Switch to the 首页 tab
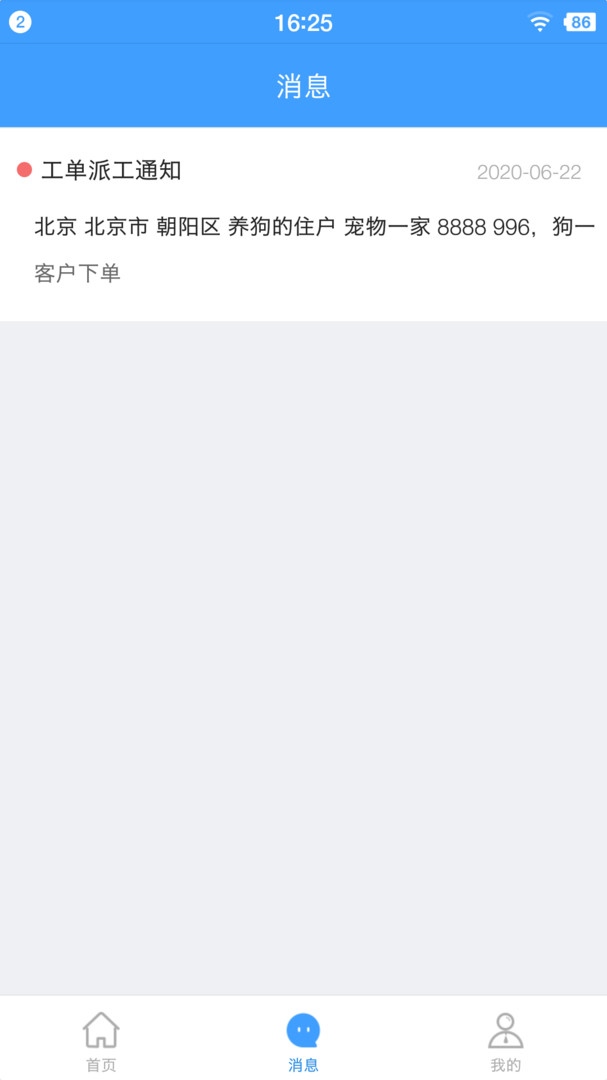The image size is (607, 1080). coord(101,1040)
